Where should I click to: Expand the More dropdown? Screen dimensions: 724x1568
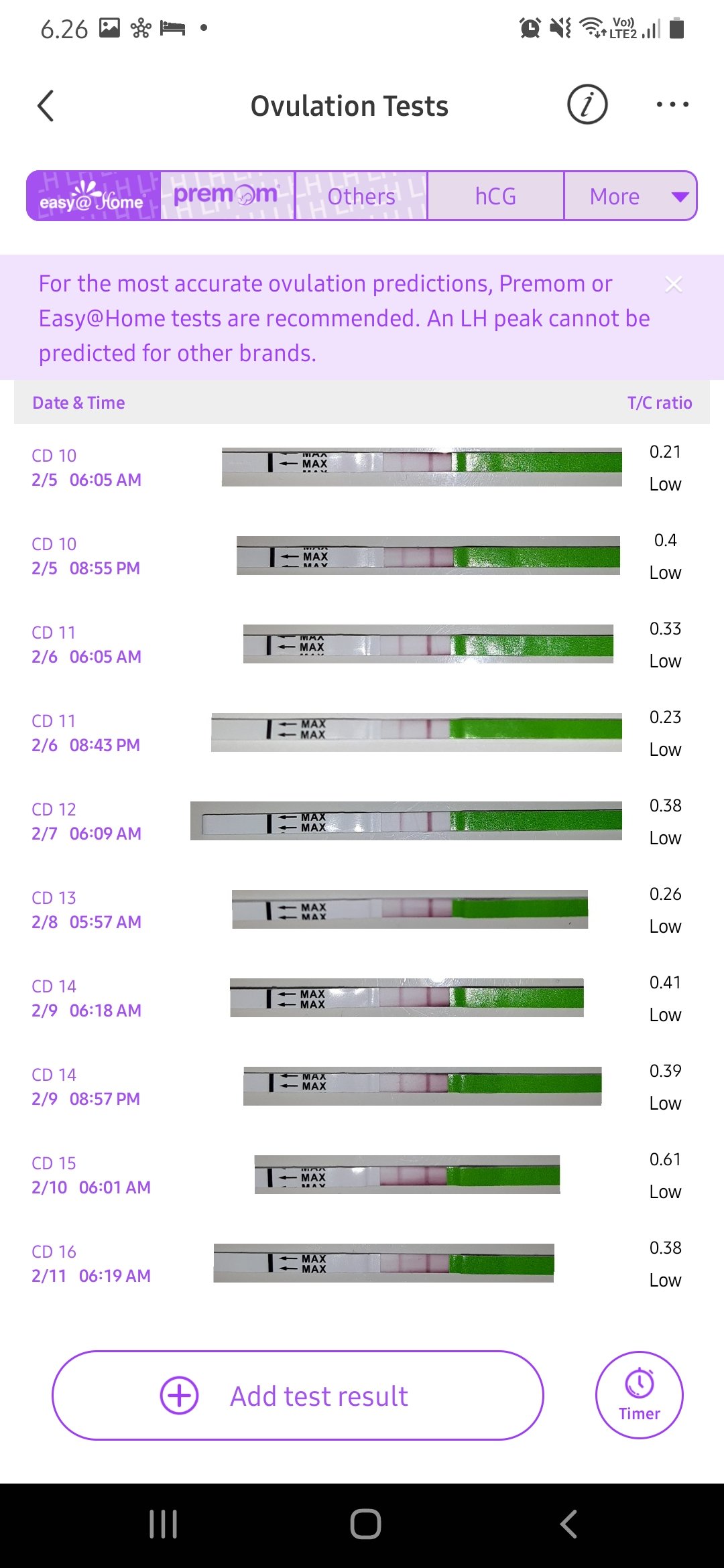pyautogui.click(x=630, y=196)
